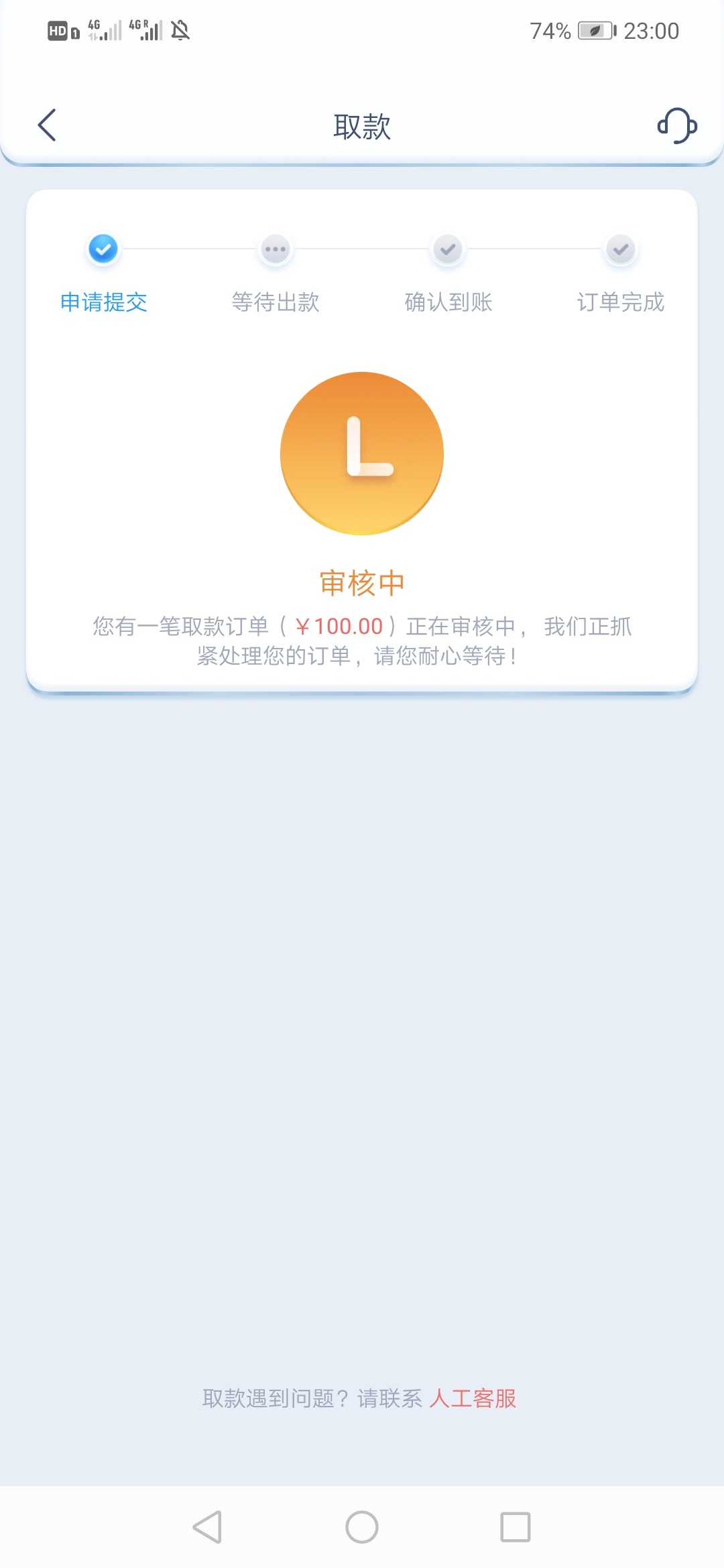Tap the ¥100.00 amount text
724x1568 pixels.
pos(342,625)
